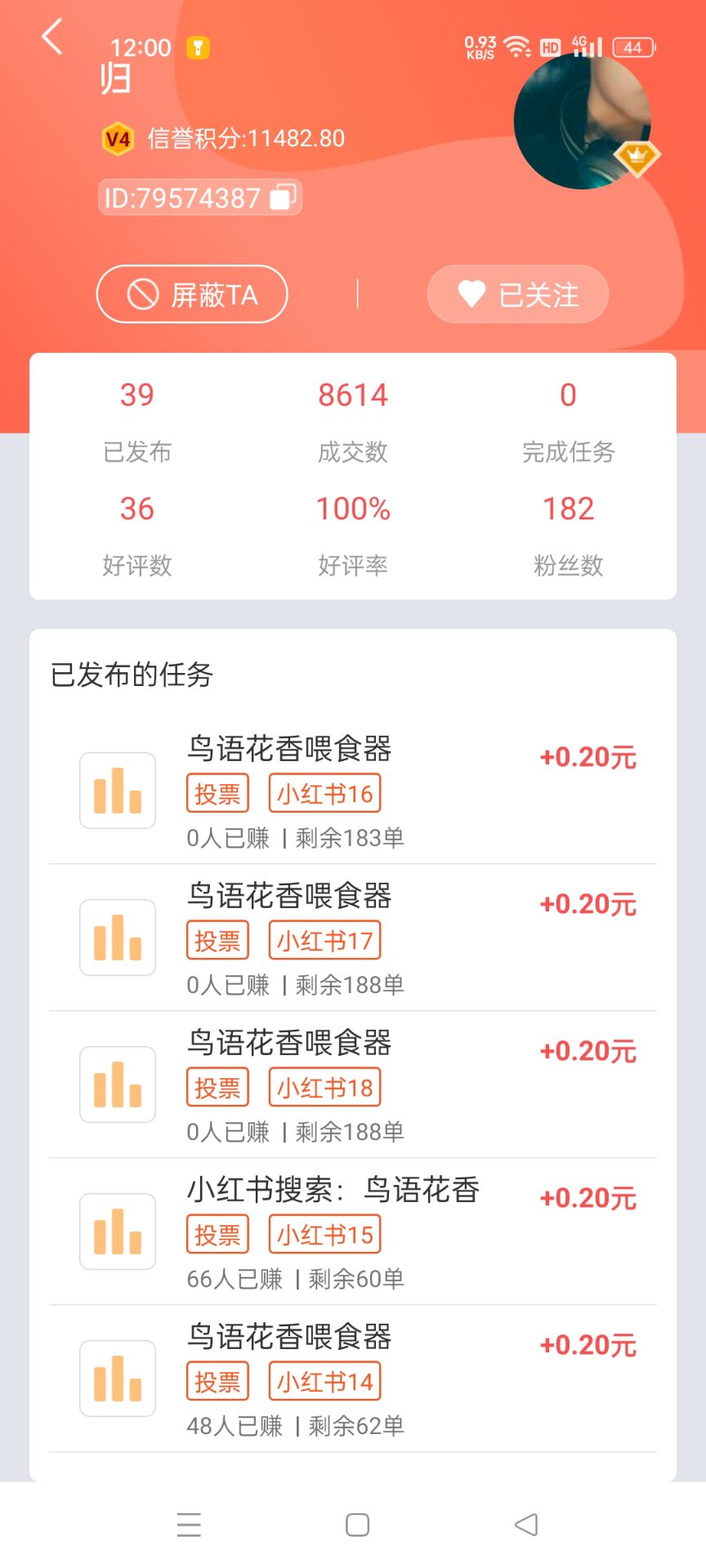Copy the user ID 79574387
This screenshot has width=706, height=1568.
[283, 198]
